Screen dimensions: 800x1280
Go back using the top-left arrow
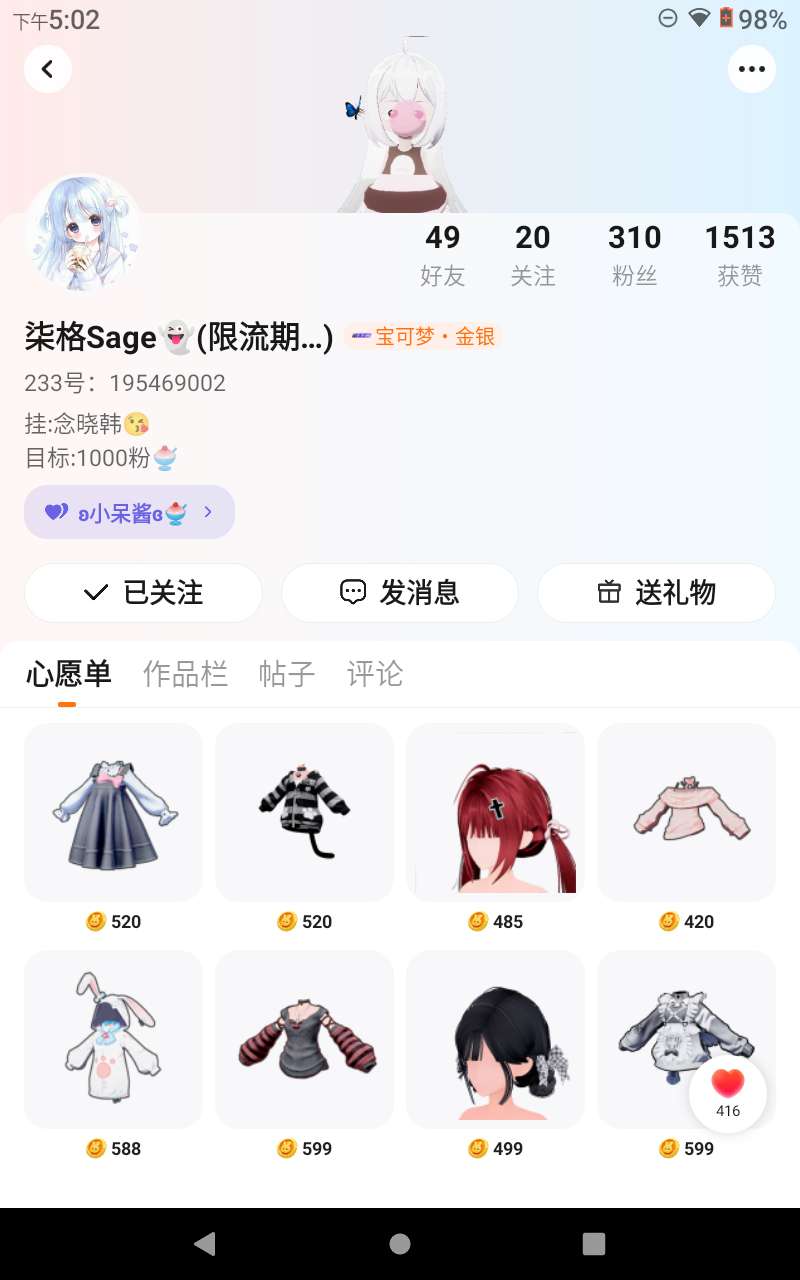pyautogui.click(x=47, y=69)
